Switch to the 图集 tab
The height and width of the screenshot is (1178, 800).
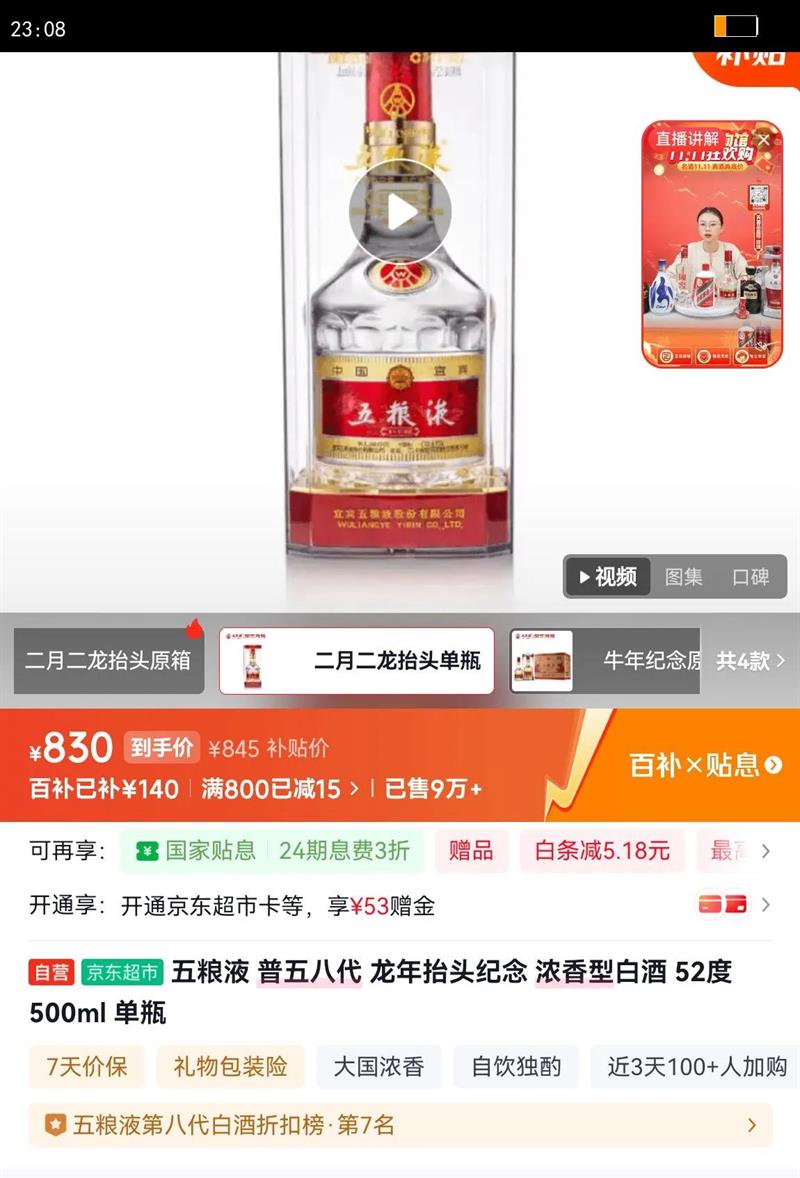click(x=683, y=577)
